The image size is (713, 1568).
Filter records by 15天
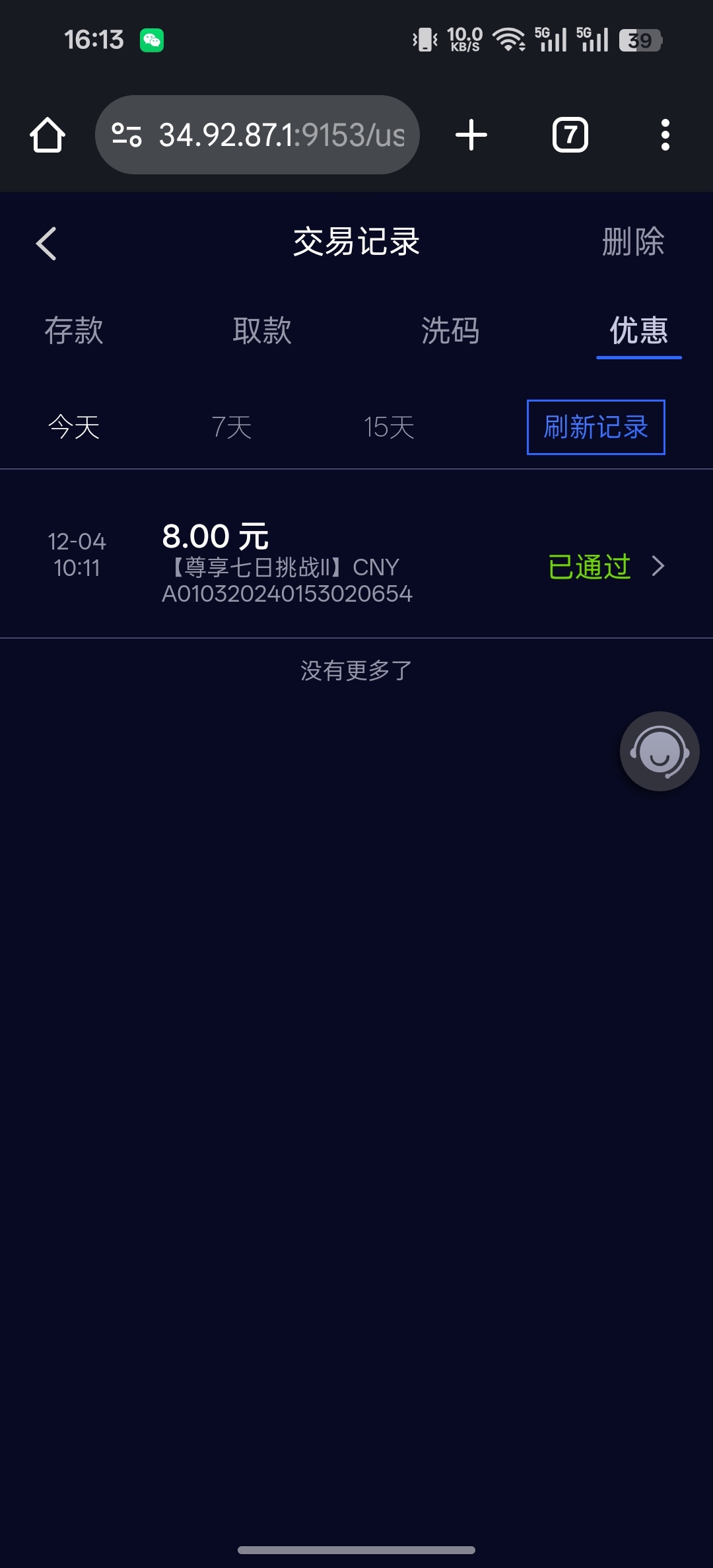tap(389, 427)
